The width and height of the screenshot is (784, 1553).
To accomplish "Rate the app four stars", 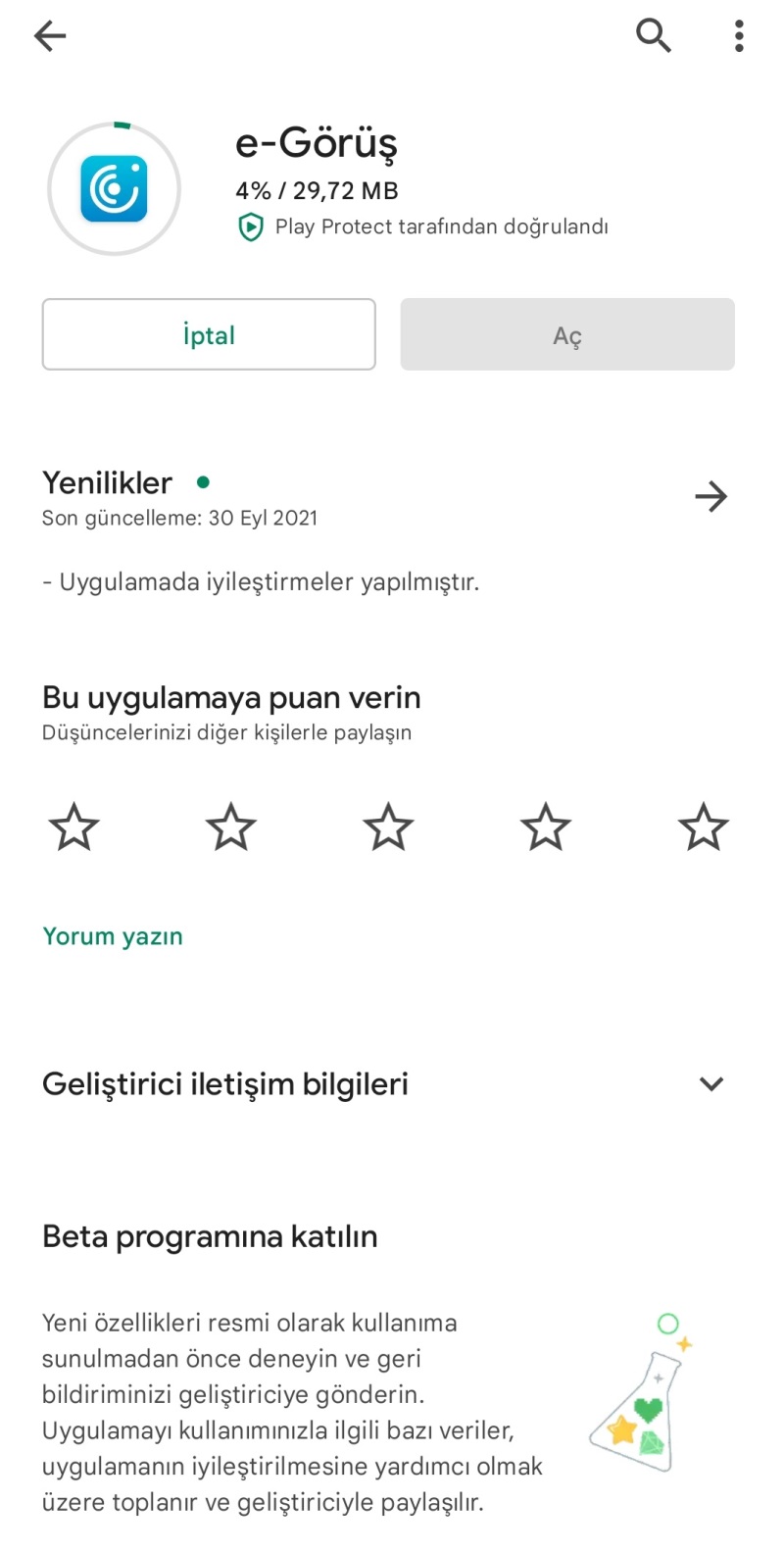I will pyautogui.click(x=546, y=826).
